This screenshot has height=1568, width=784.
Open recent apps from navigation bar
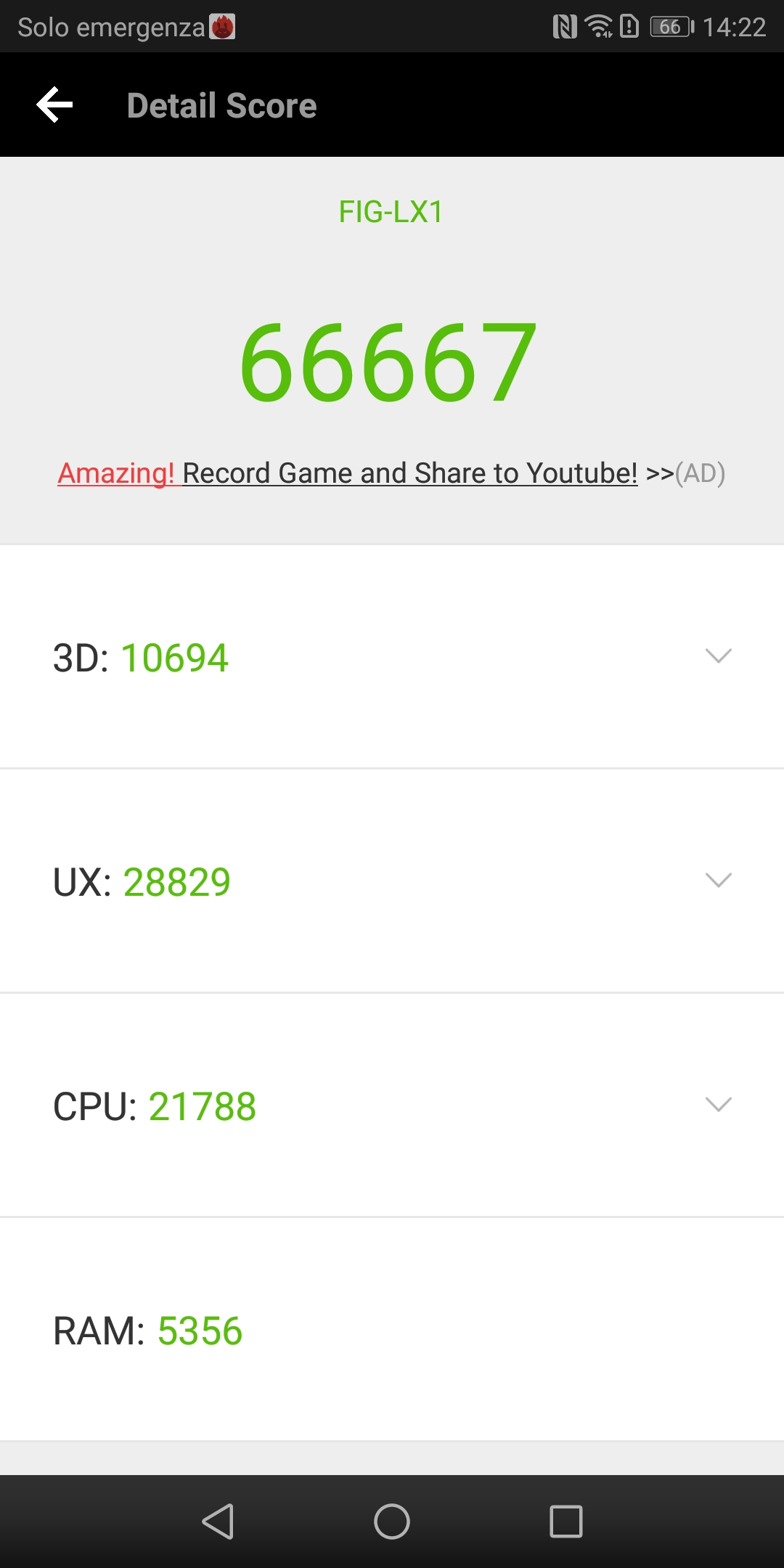tap(566, 1521)
